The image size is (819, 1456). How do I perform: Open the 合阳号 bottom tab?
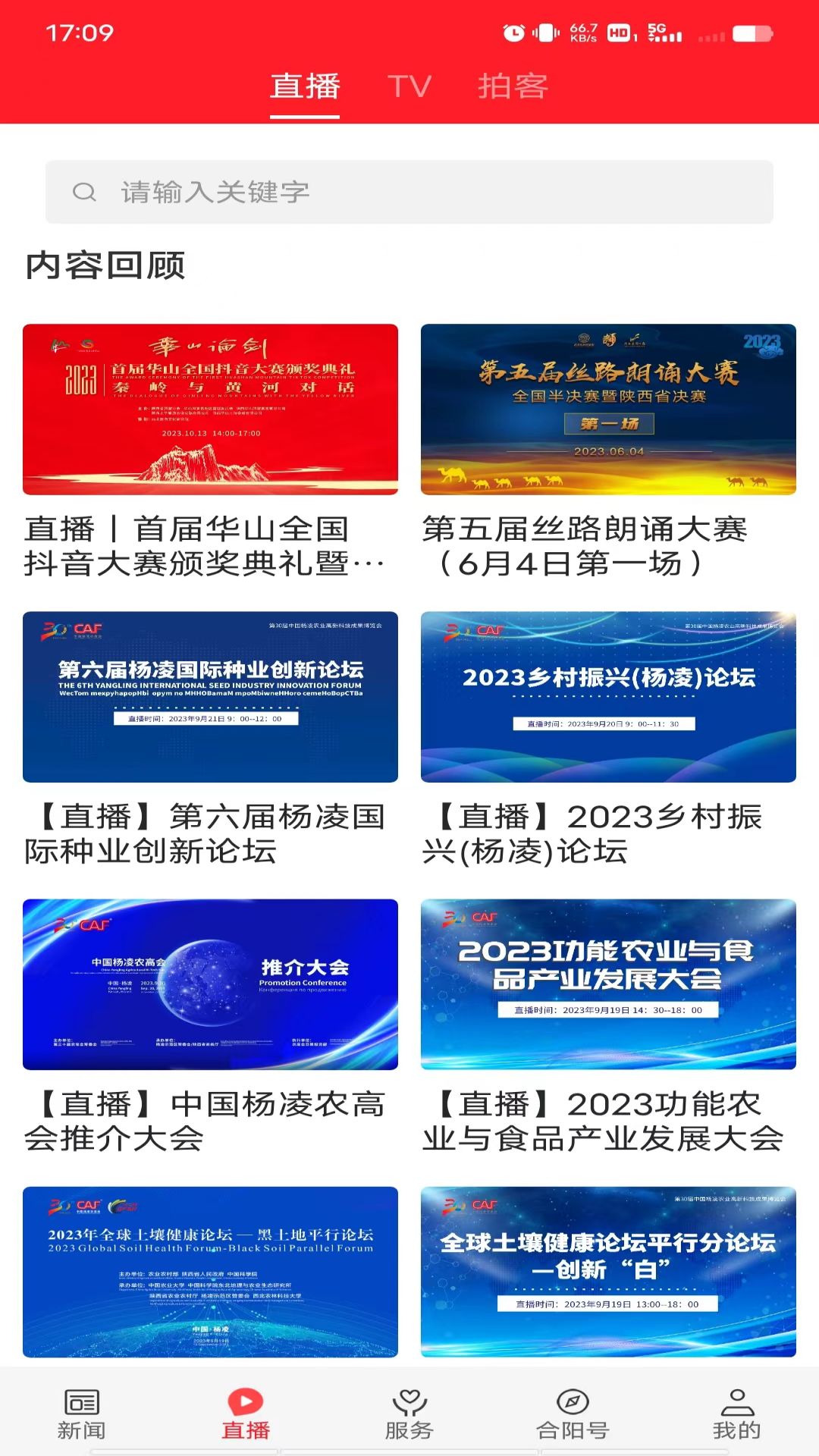click(x=573, y=1414)
